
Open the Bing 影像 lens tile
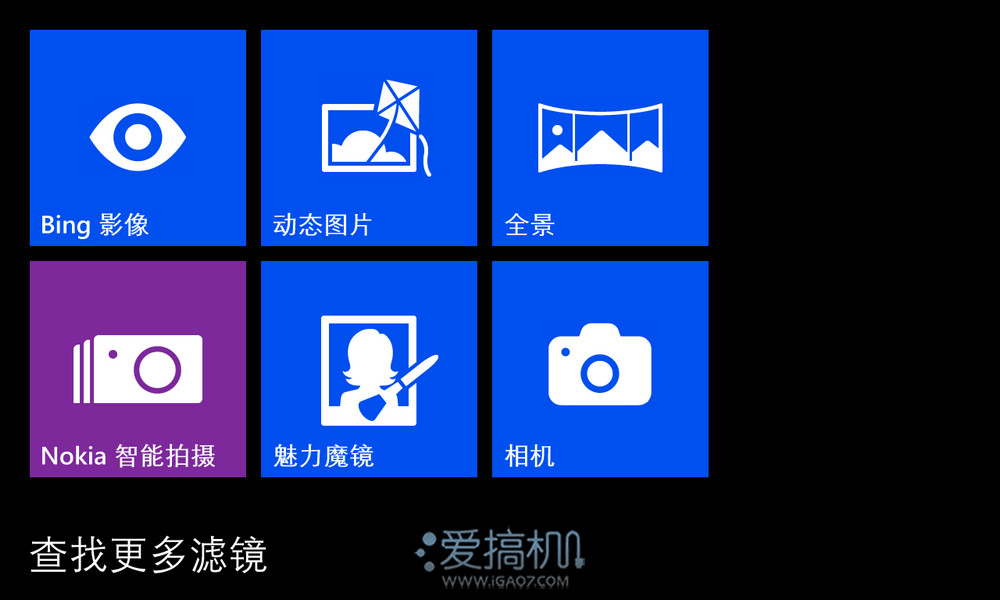[x=138, y=138]
